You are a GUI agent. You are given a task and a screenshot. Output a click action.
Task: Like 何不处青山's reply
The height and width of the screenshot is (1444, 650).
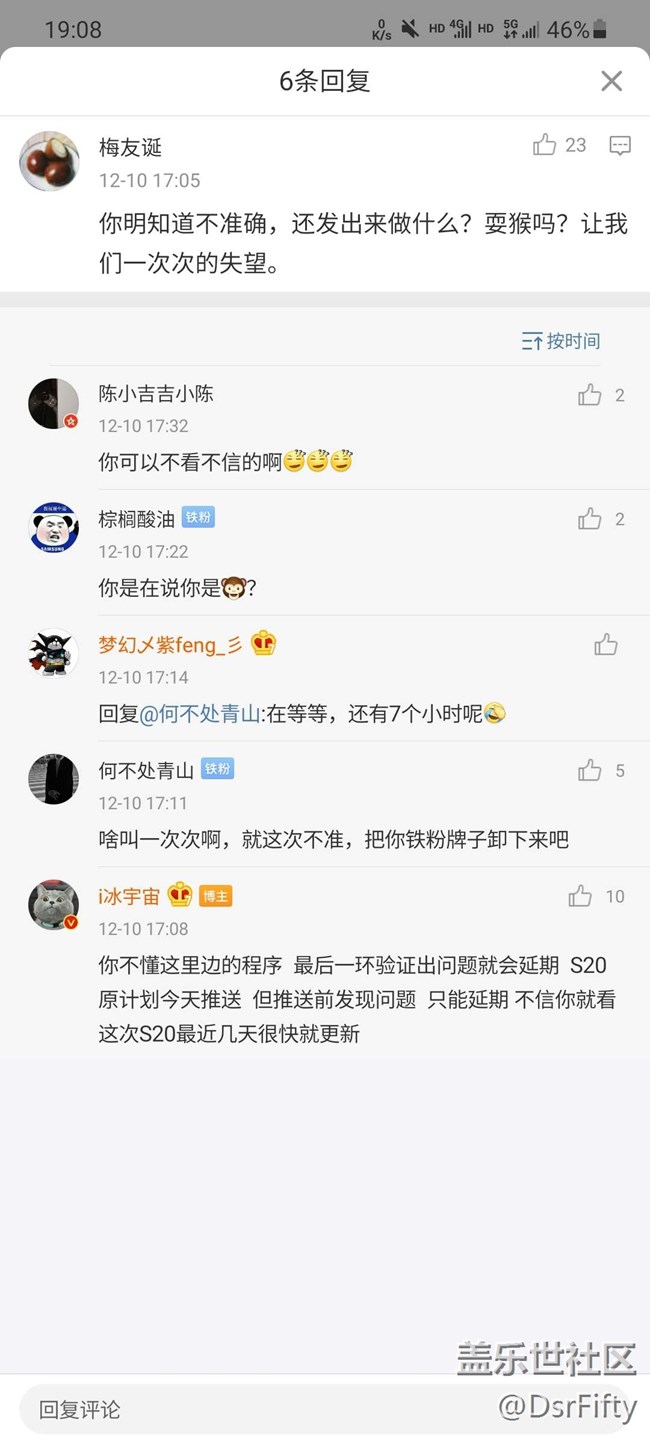click(590, 770)
